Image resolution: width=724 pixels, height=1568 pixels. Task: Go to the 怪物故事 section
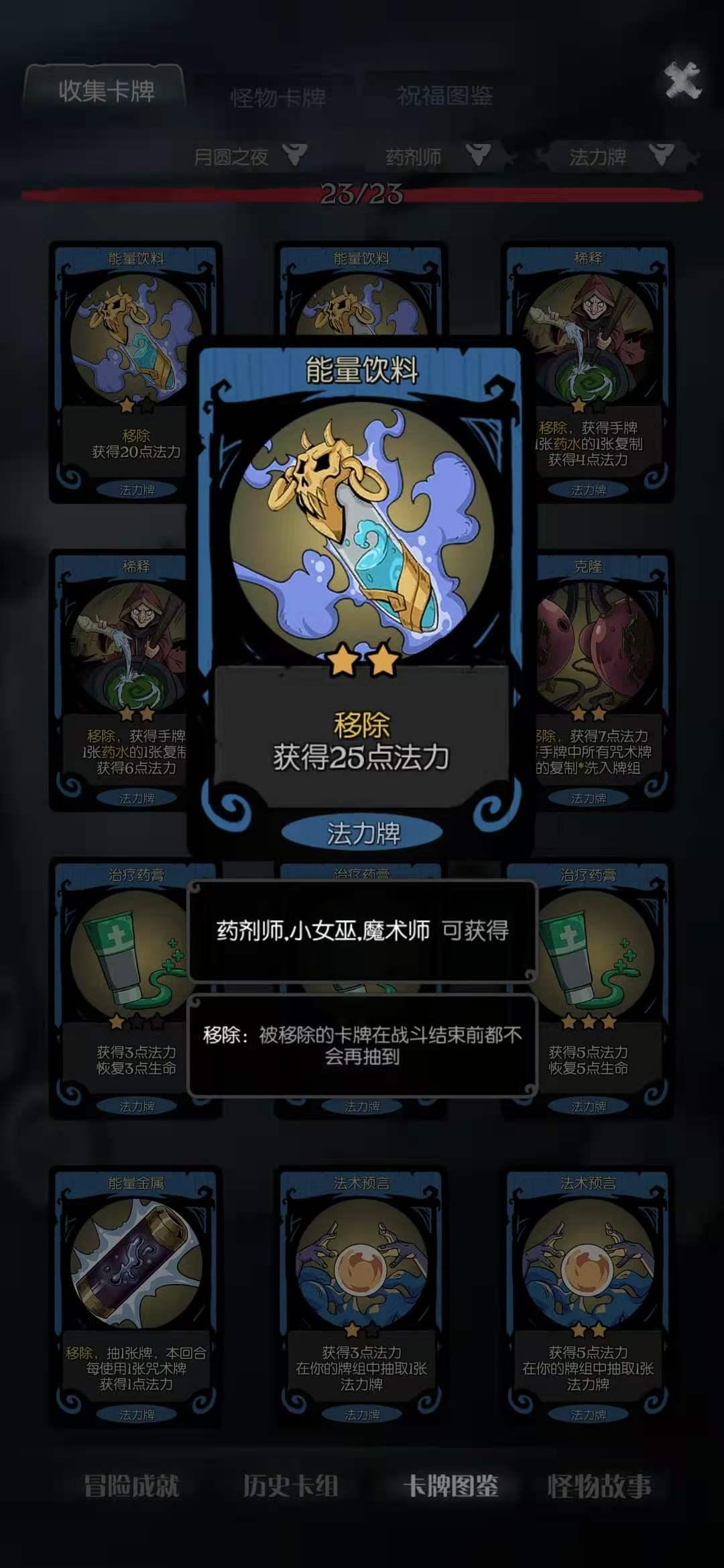coord(599,1485)
